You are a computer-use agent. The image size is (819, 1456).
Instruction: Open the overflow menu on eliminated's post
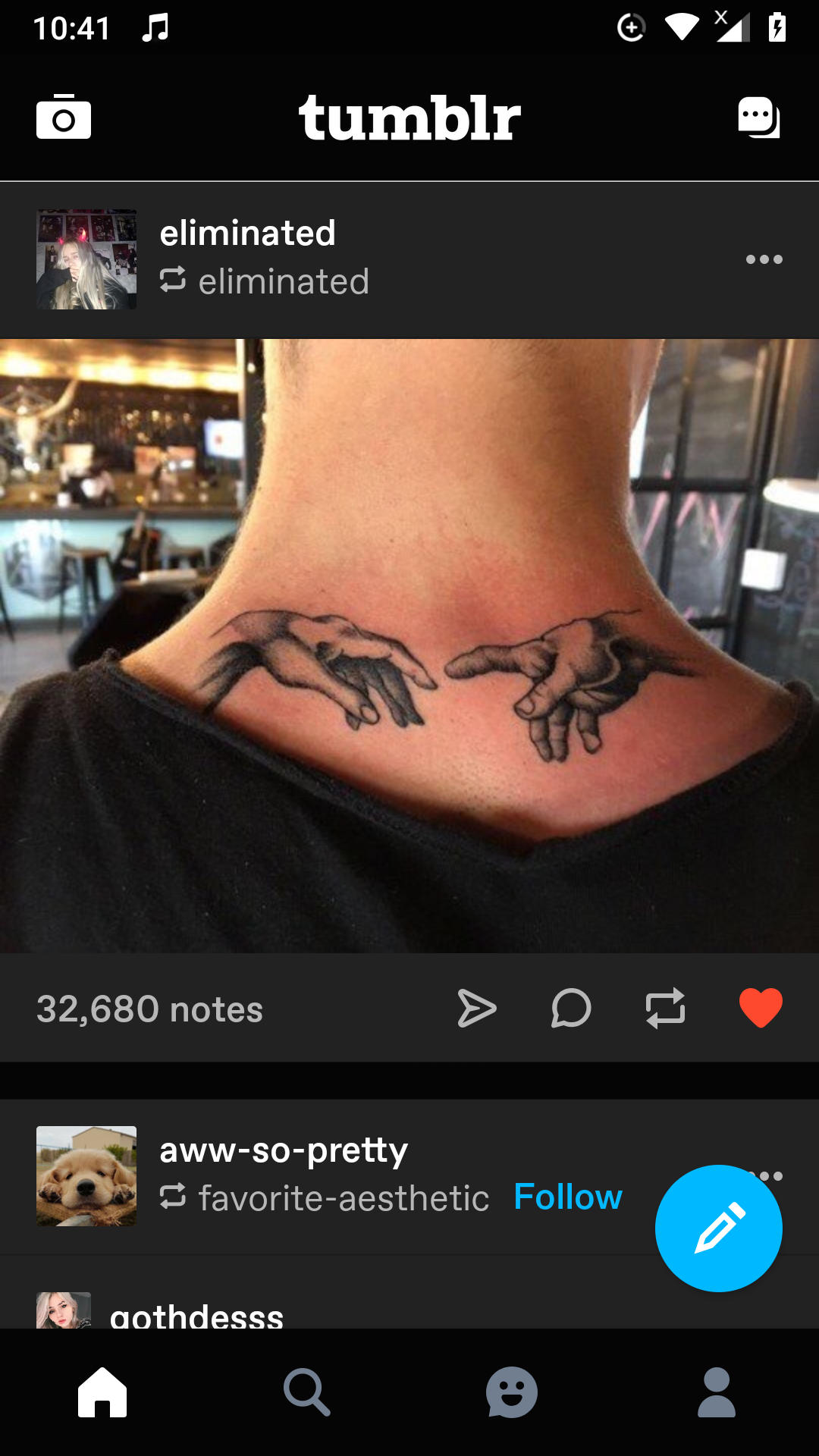pos(764,259)
